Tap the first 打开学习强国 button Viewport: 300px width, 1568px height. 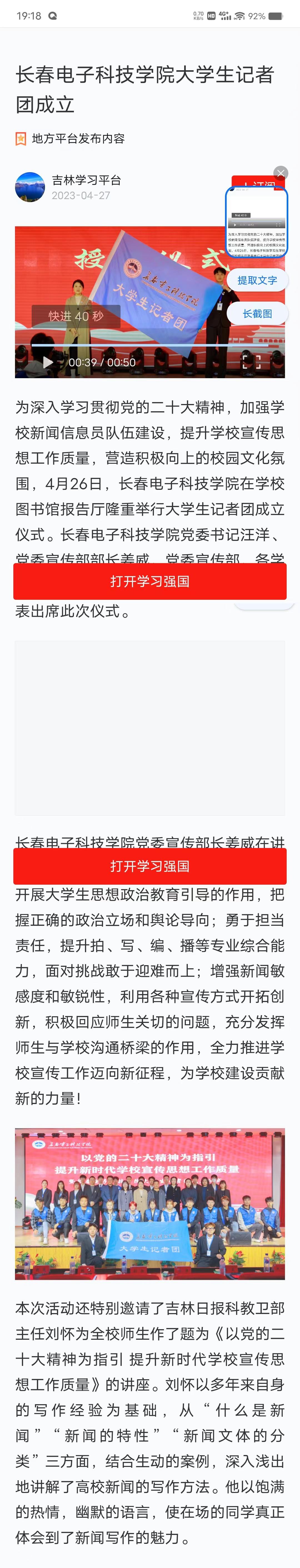(150, 581)
